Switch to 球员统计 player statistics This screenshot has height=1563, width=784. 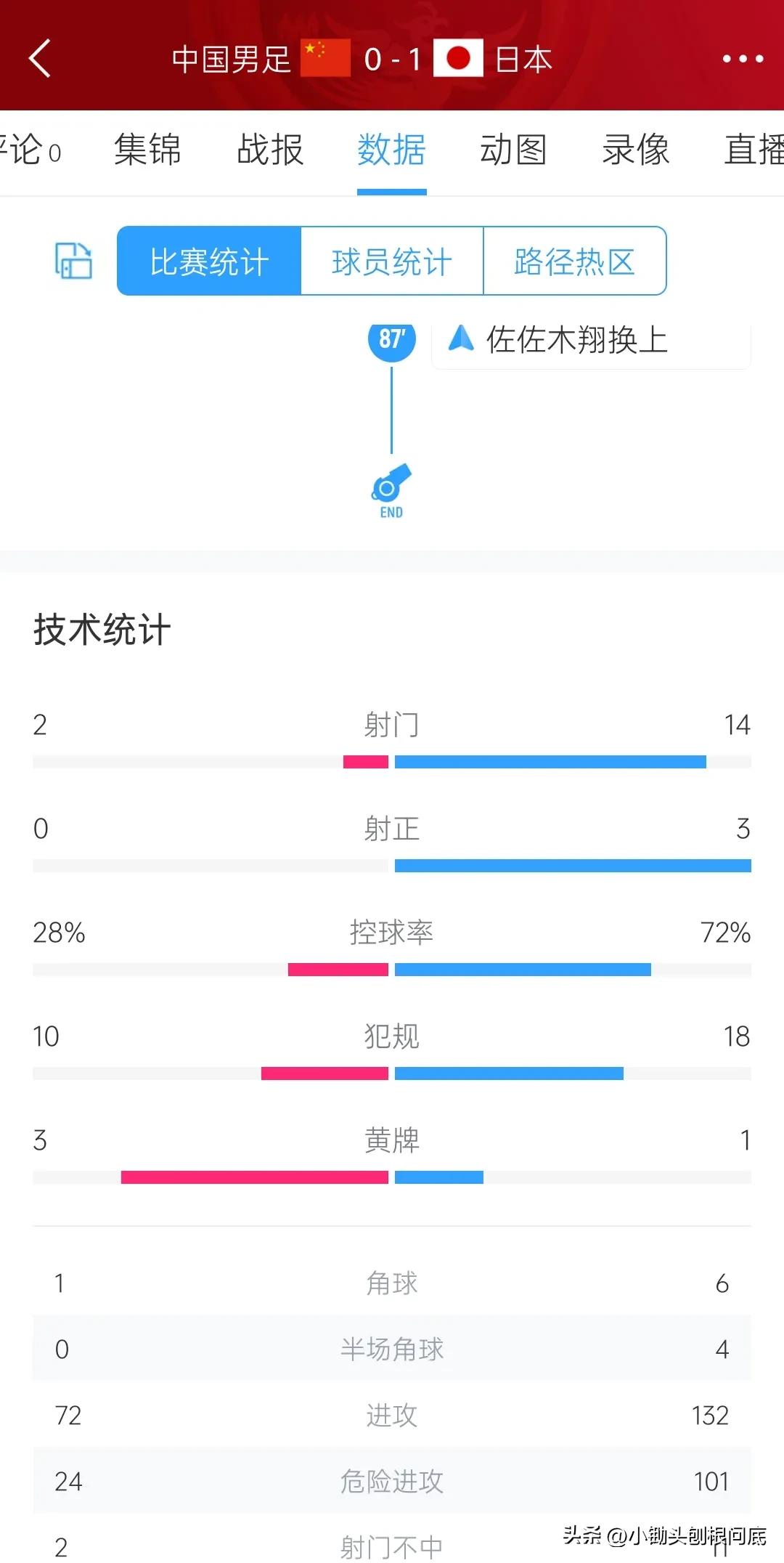pyautogui.click(x=392, y=261)
